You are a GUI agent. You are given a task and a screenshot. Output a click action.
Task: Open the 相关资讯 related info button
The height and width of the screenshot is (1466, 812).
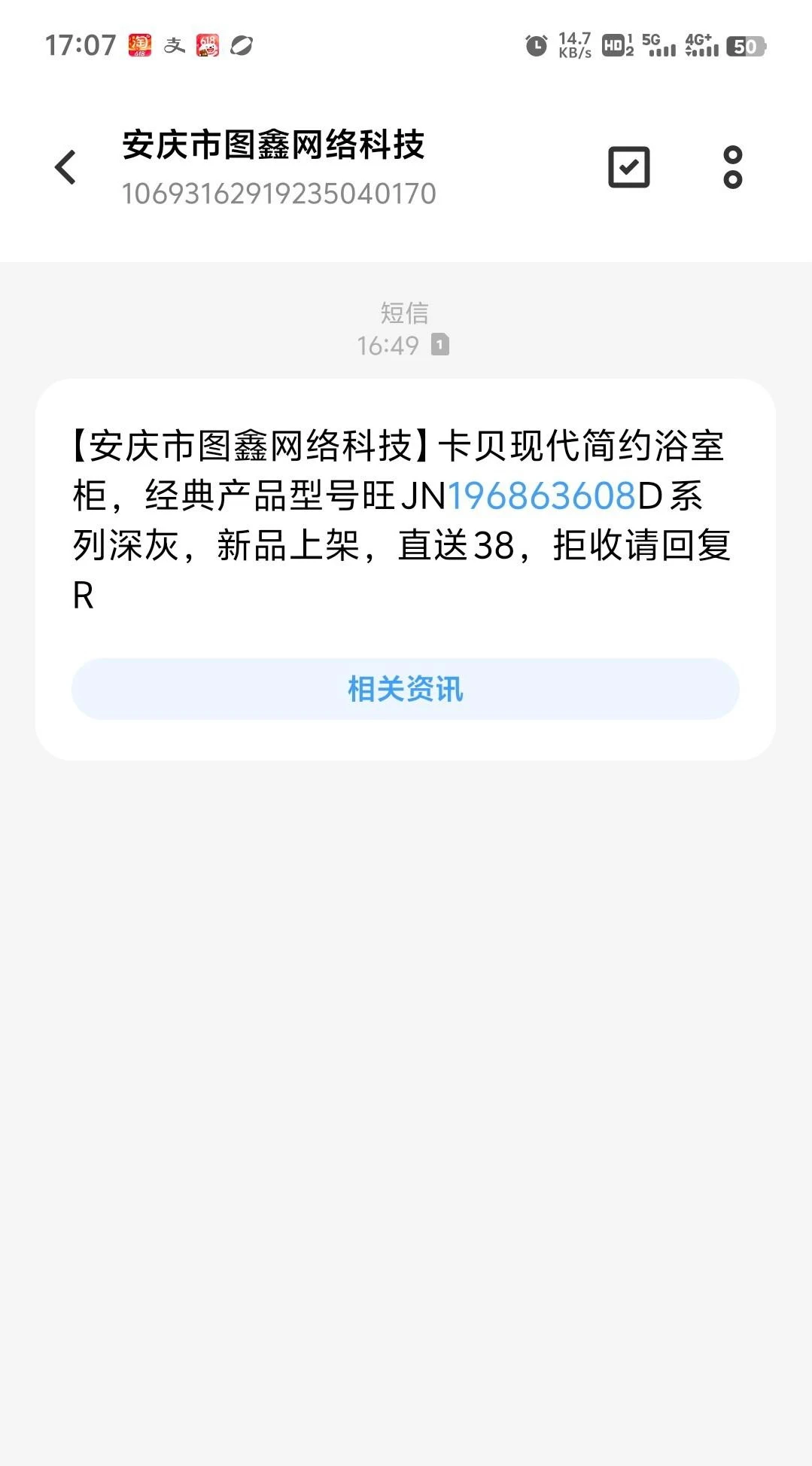(405, 688)
